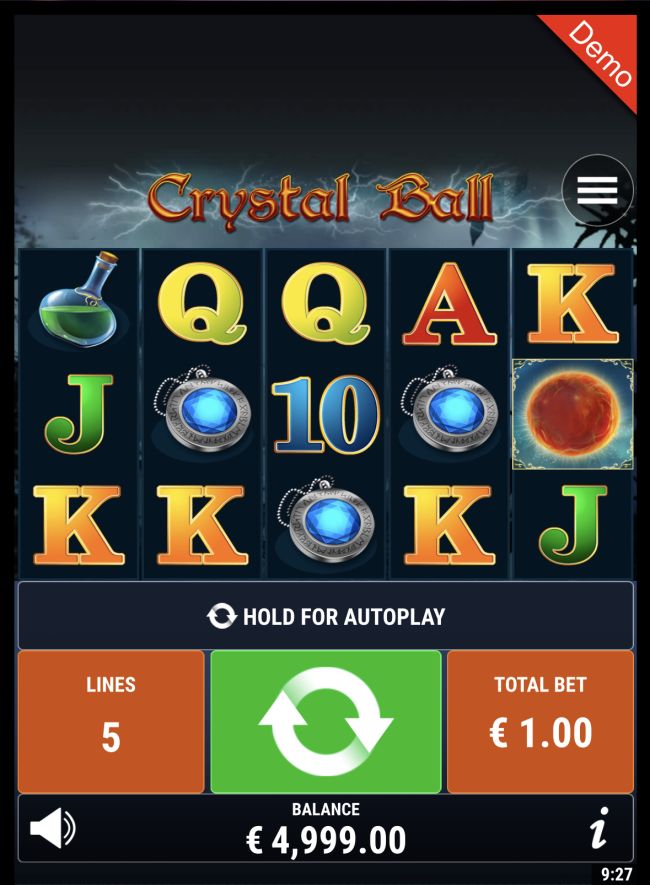The image size is (650, 885).
Task: Change the number of lines
Action: (x=111, y=722)
